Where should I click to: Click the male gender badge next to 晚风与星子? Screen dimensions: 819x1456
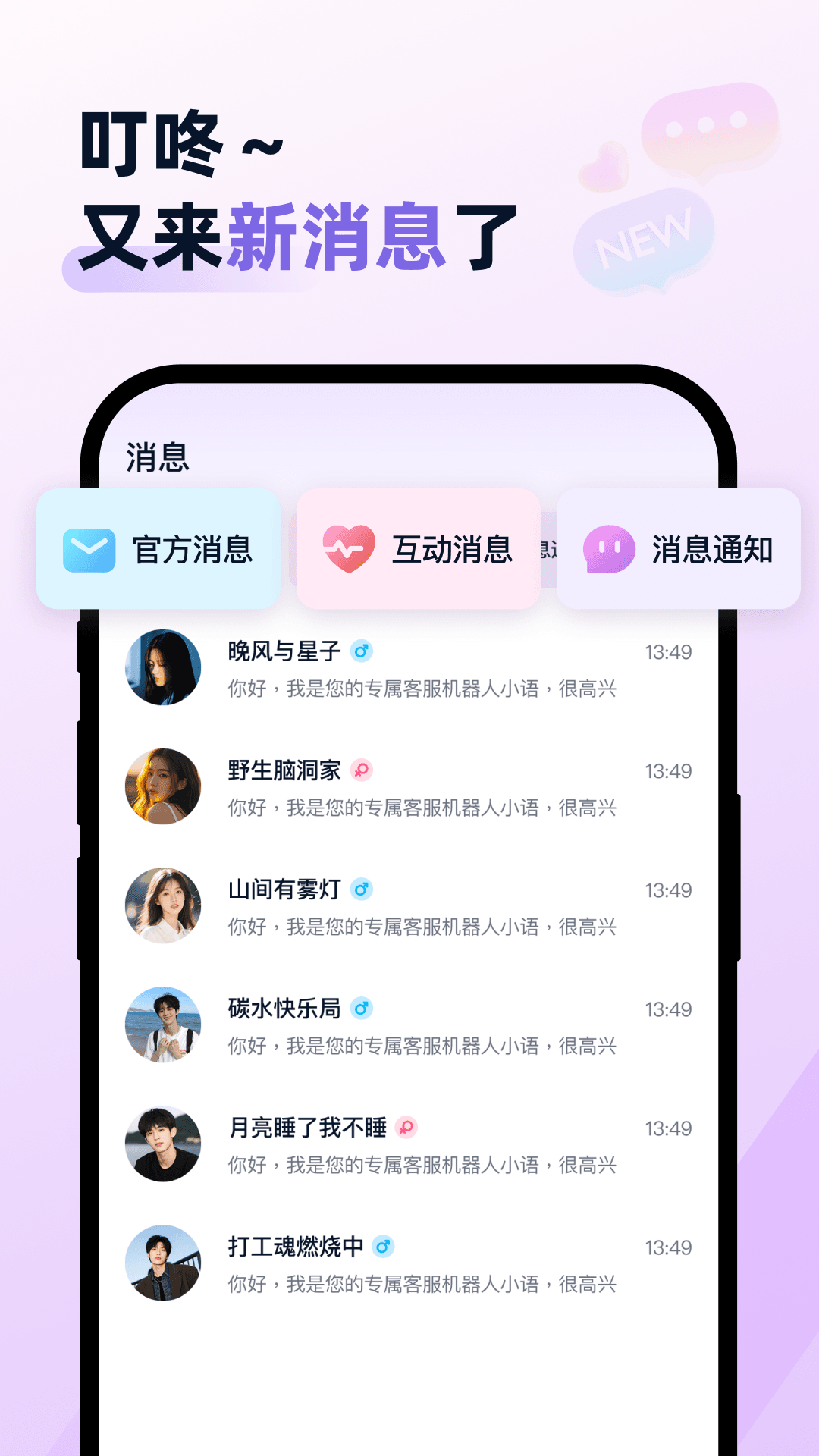[362, 648]
